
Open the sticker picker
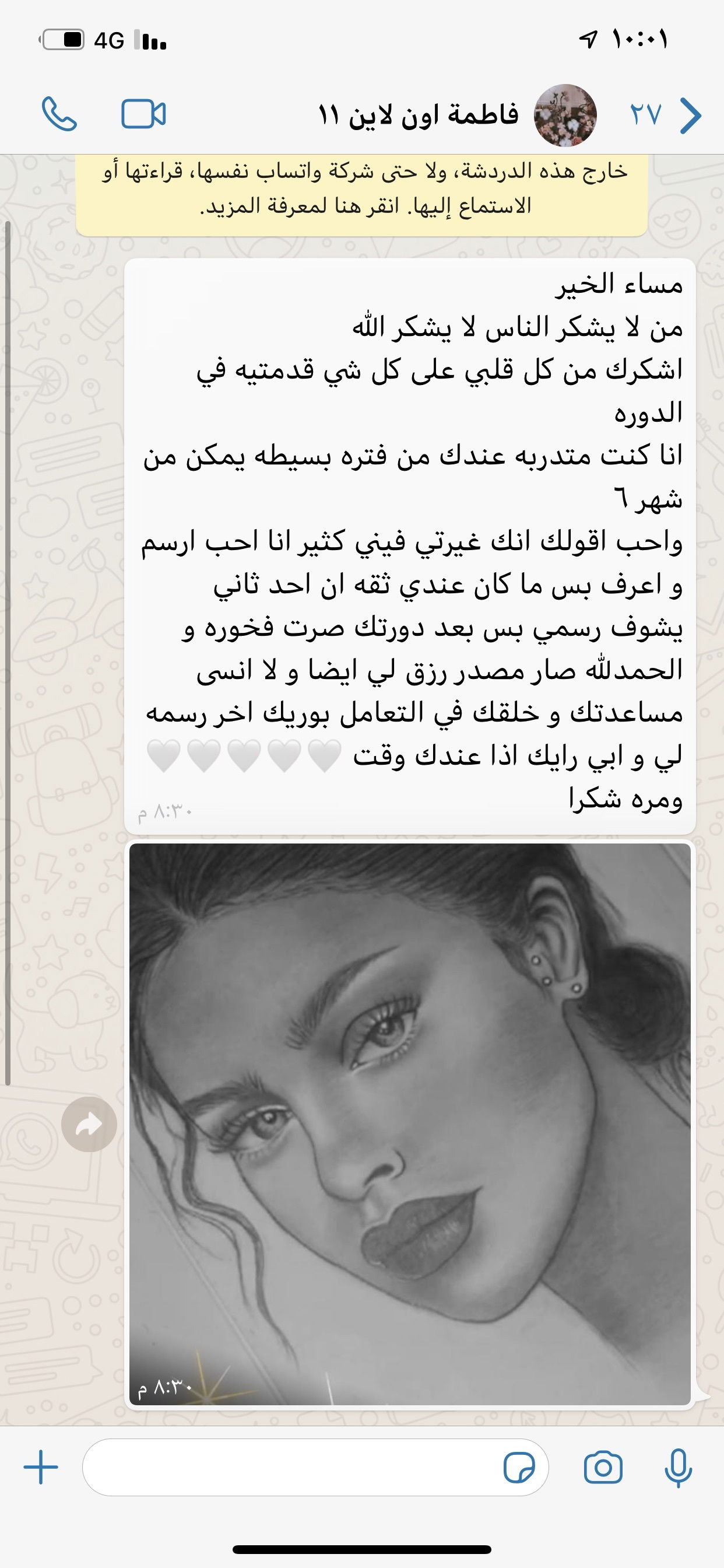coord(519,1468)
